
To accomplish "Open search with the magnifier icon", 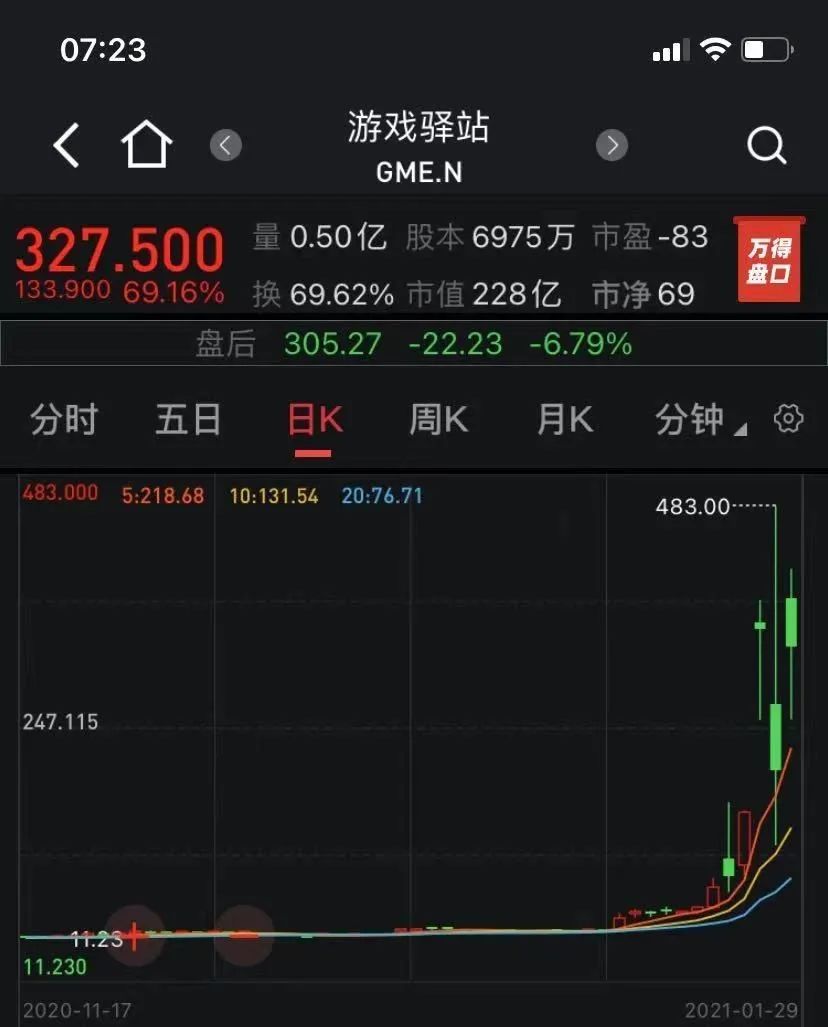I will 766,145.
